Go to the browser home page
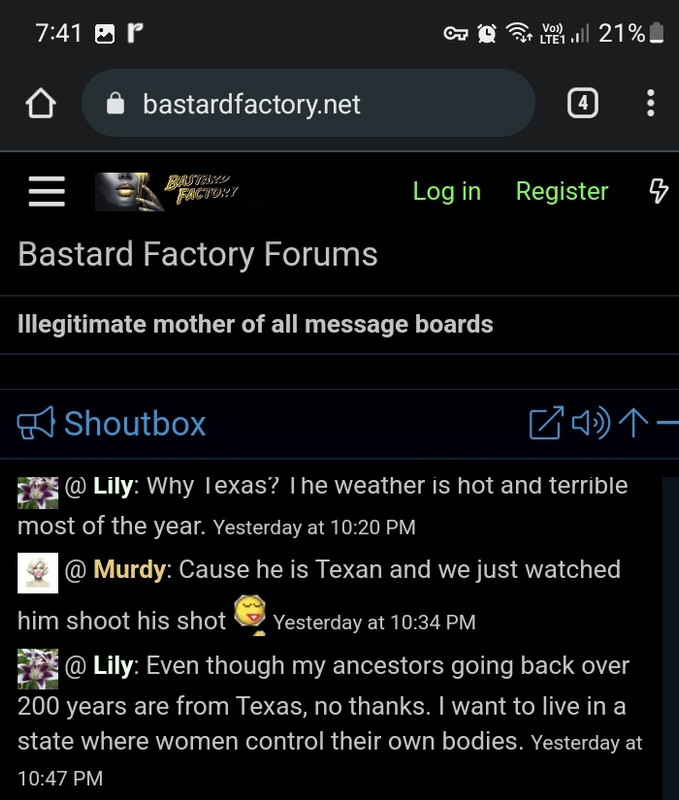 40,104
